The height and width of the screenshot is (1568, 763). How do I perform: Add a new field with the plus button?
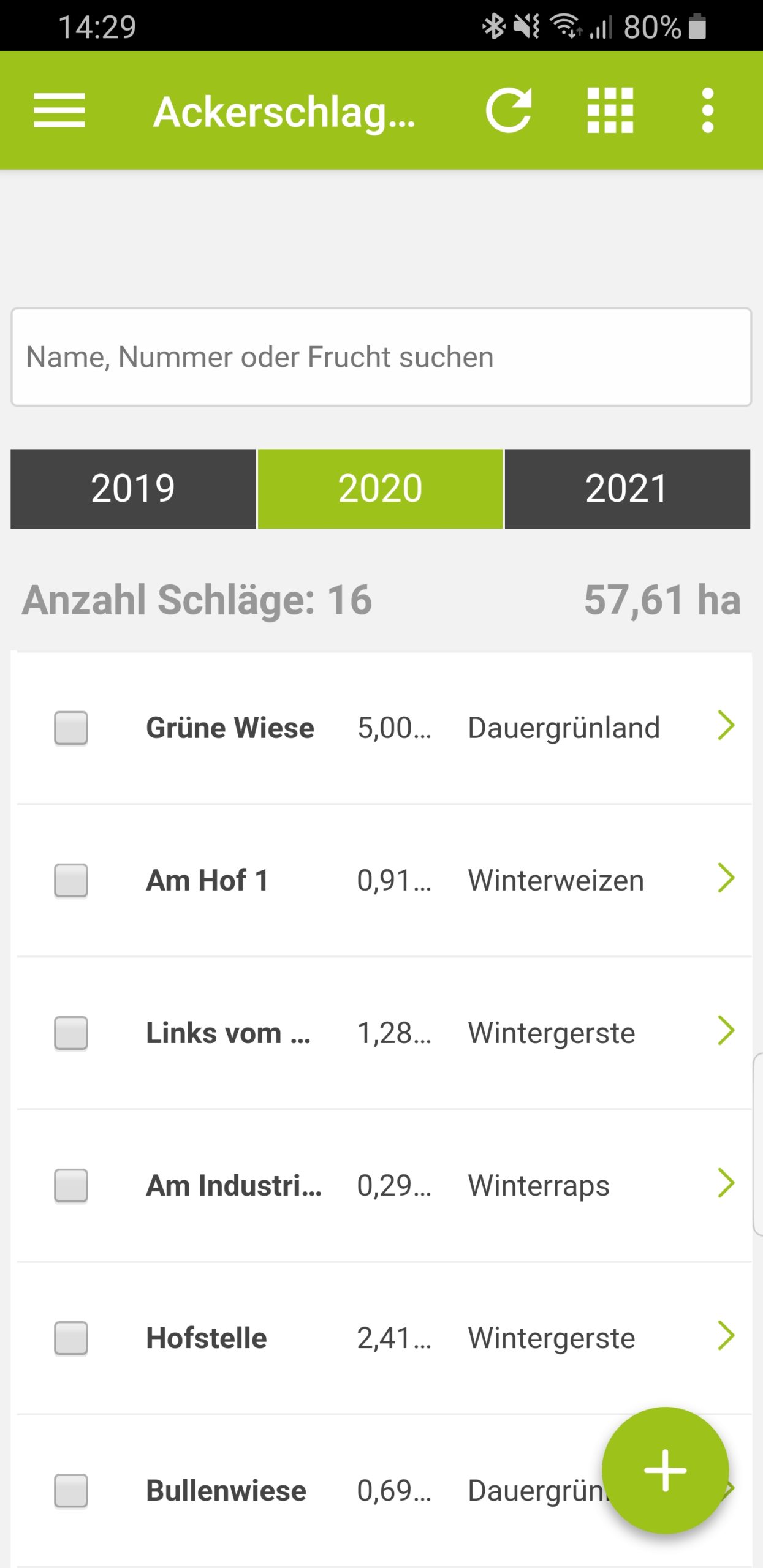coord(666,1470)
